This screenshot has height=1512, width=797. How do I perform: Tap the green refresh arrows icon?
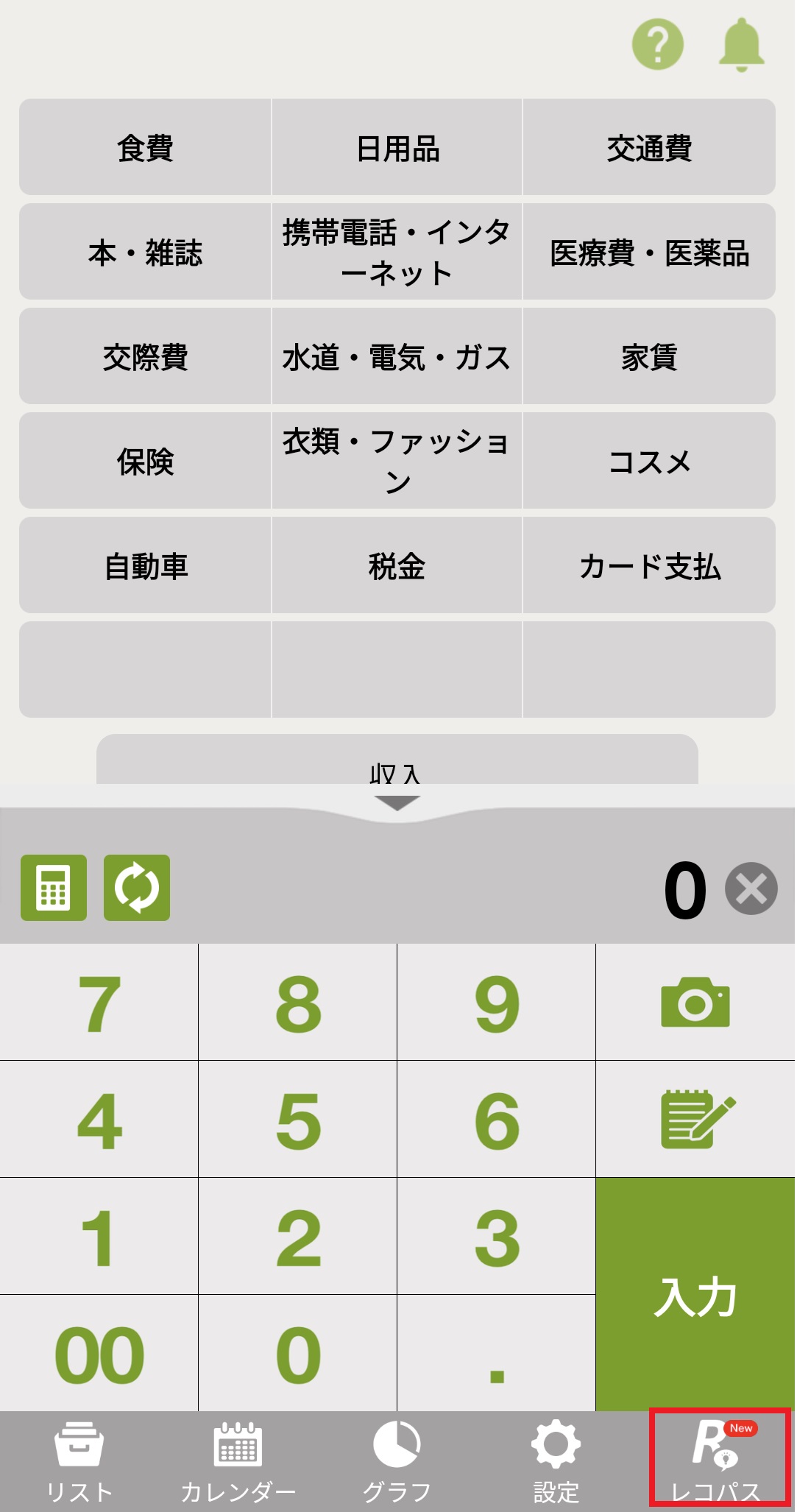(x=137, y=888)
